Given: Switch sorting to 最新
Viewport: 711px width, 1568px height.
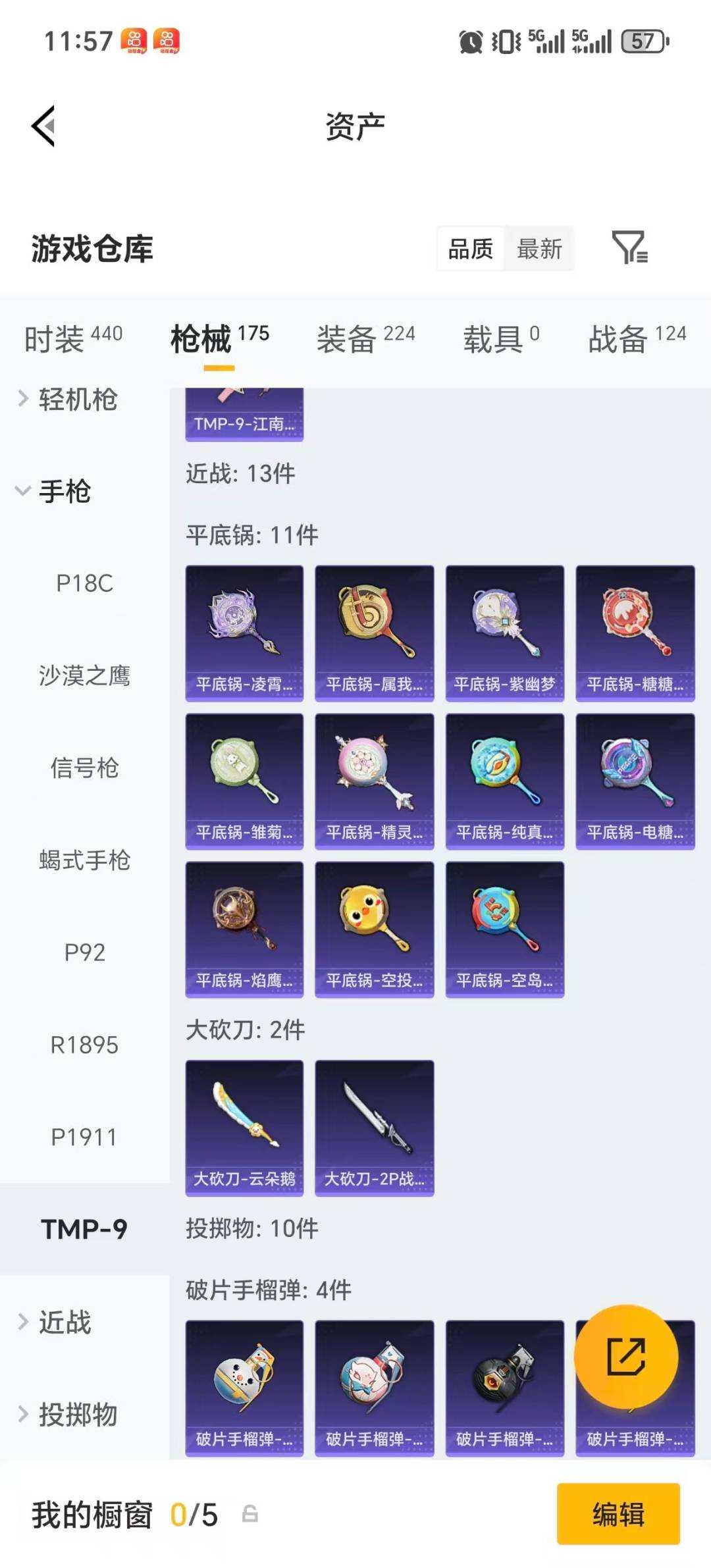Looking at the screenshot, I should pyautogui.click(x=539, y=248).
